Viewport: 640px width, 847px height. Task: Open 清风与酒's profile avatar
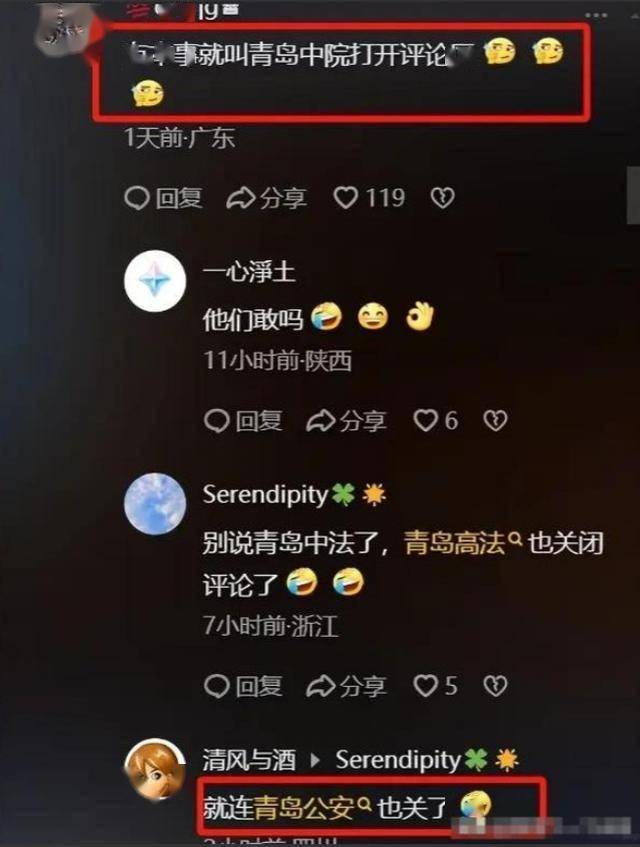tap(154, 770)
